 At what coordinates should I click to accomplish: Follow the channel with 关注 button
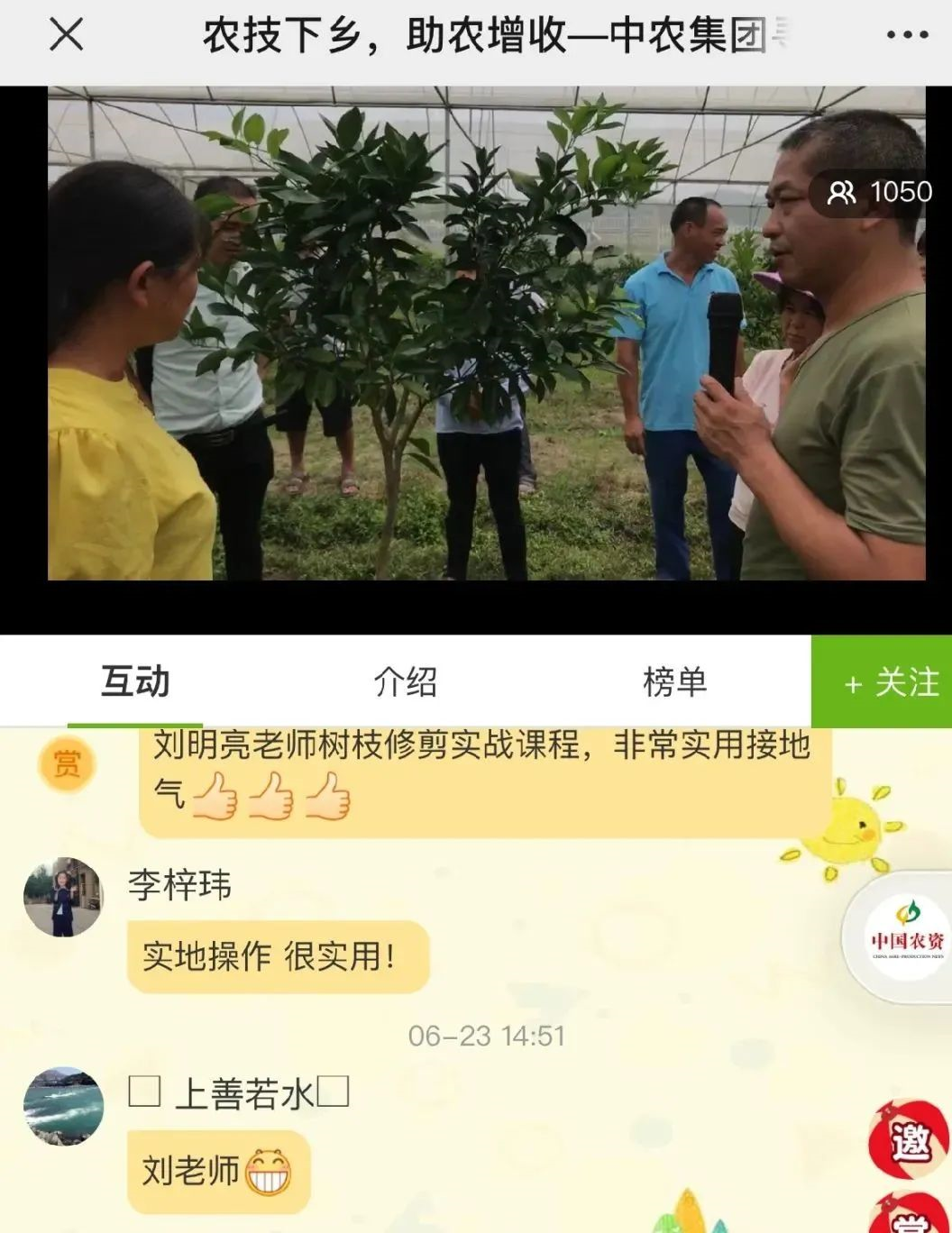(x=891, y=682)
